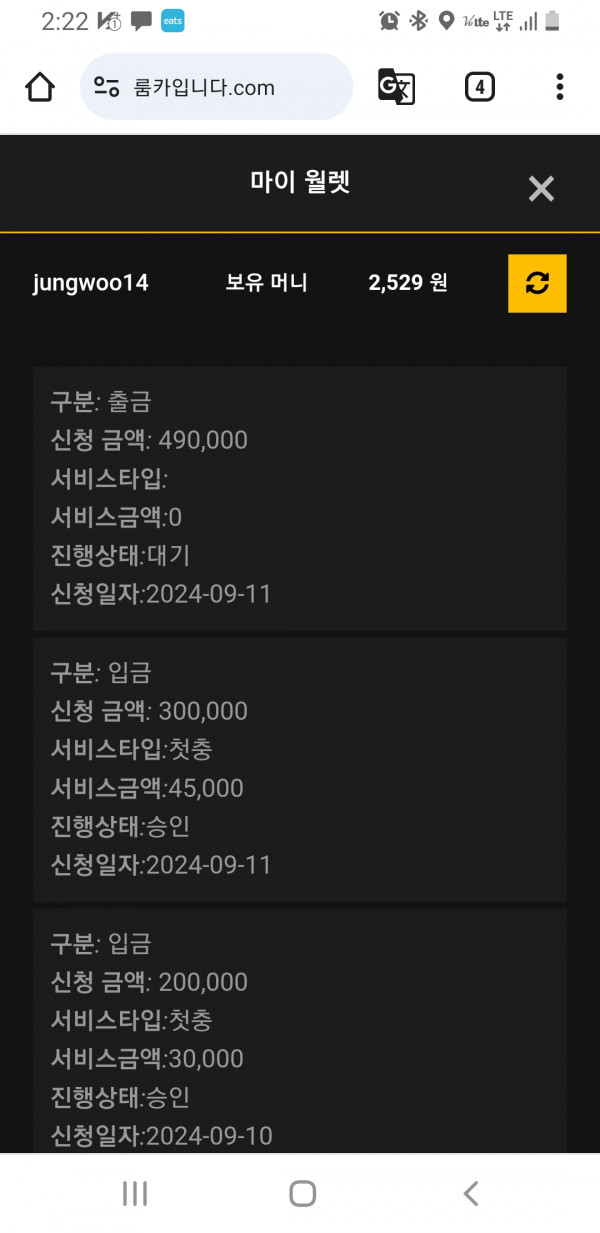Screen dimensions: 600x1233
Task: Translate this page with the translate icon
Action: (x=396, y=87)
